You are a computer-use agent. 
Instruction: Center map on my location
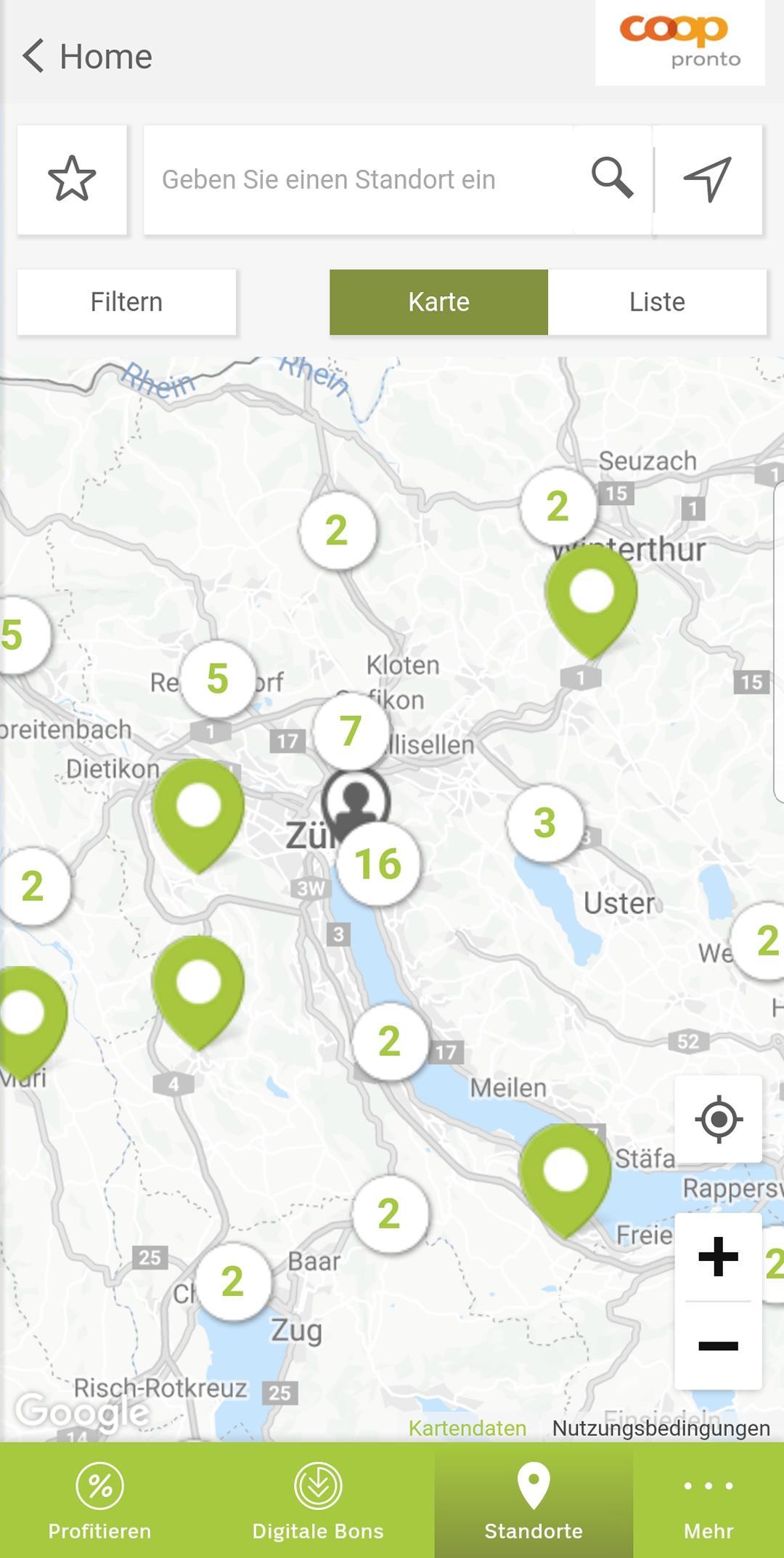[x=718, y=1119]
